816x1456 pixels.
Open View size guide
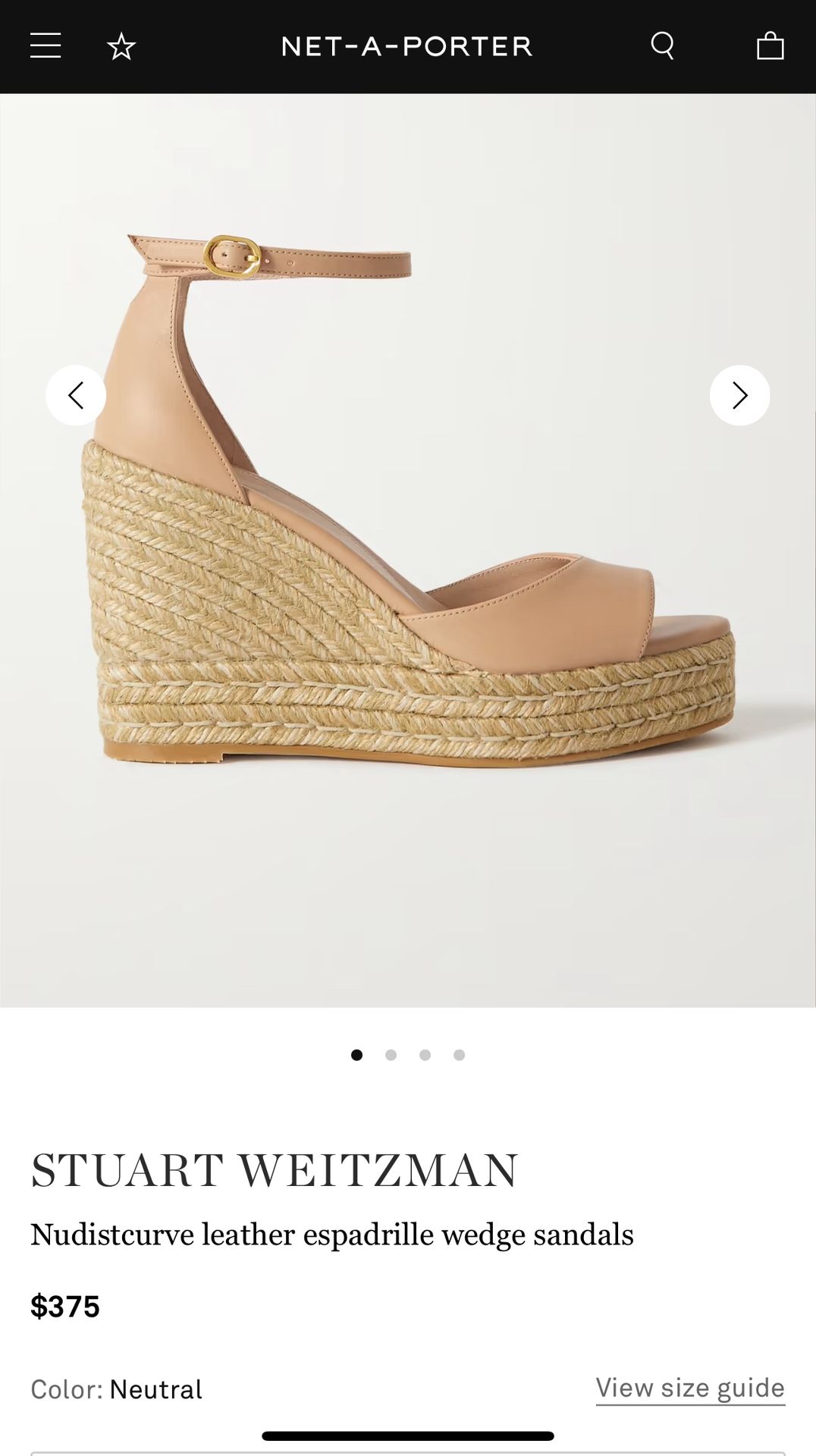pos(689,1388)
